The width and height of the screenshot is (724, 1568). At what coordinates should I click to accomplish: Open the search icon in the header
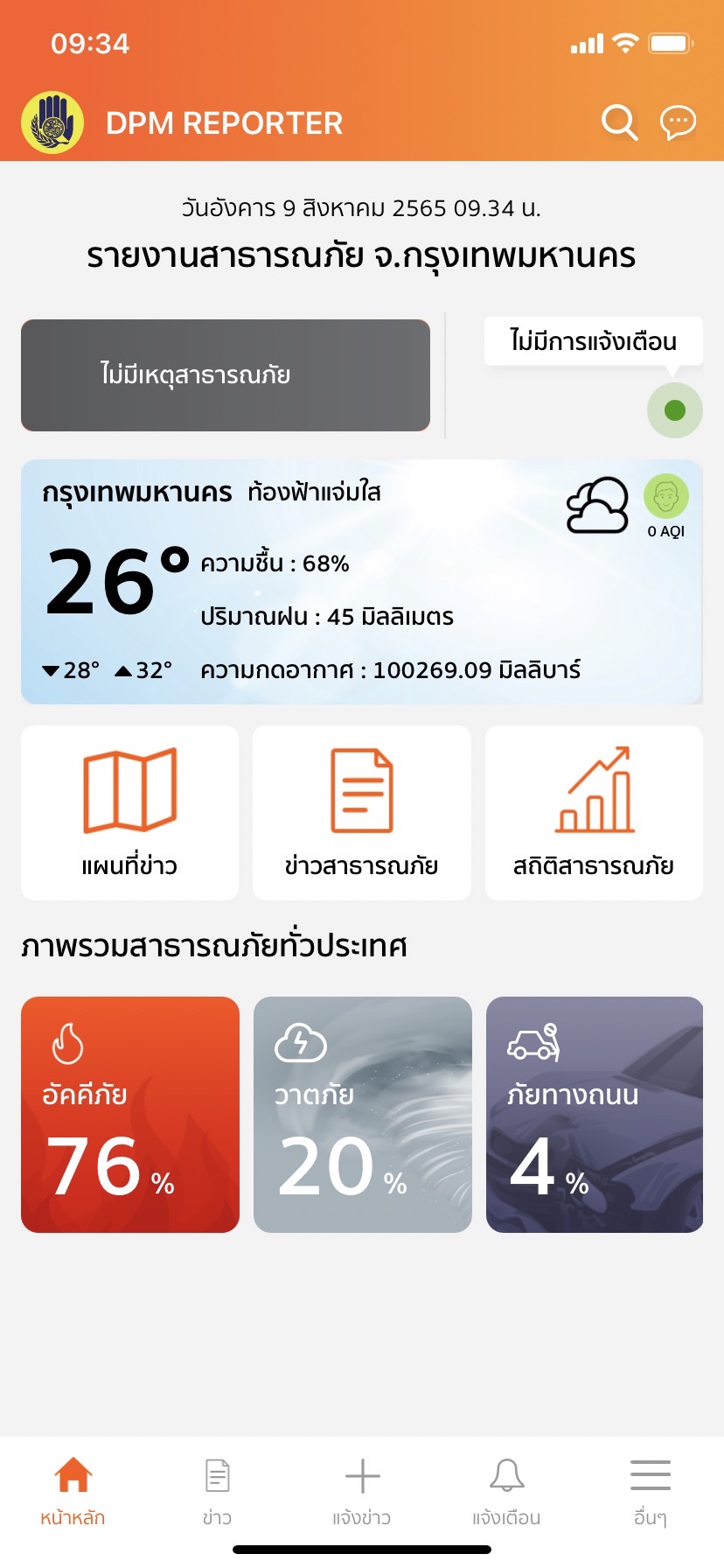[x=619, y=122]
